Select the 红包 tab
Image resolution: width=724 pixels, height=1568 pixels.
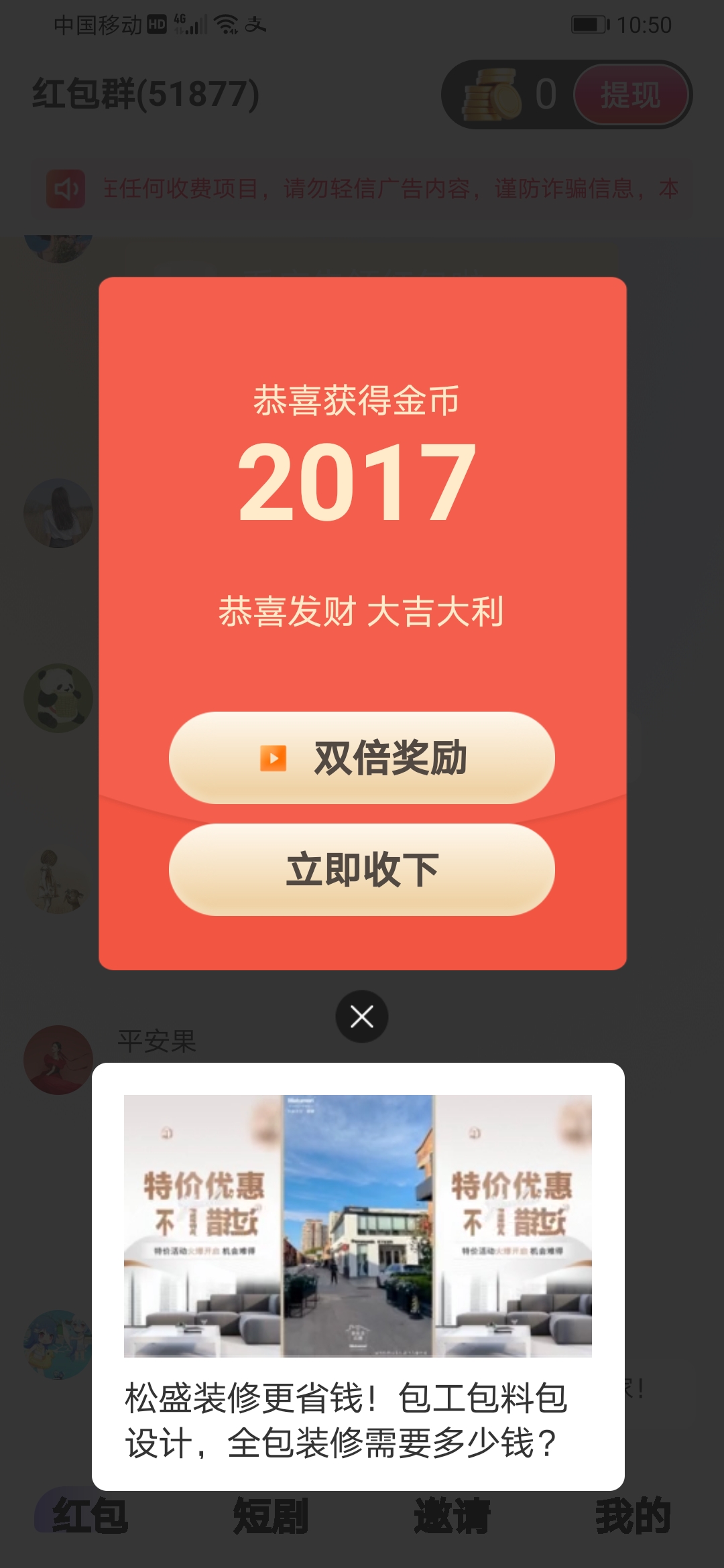90,1516
